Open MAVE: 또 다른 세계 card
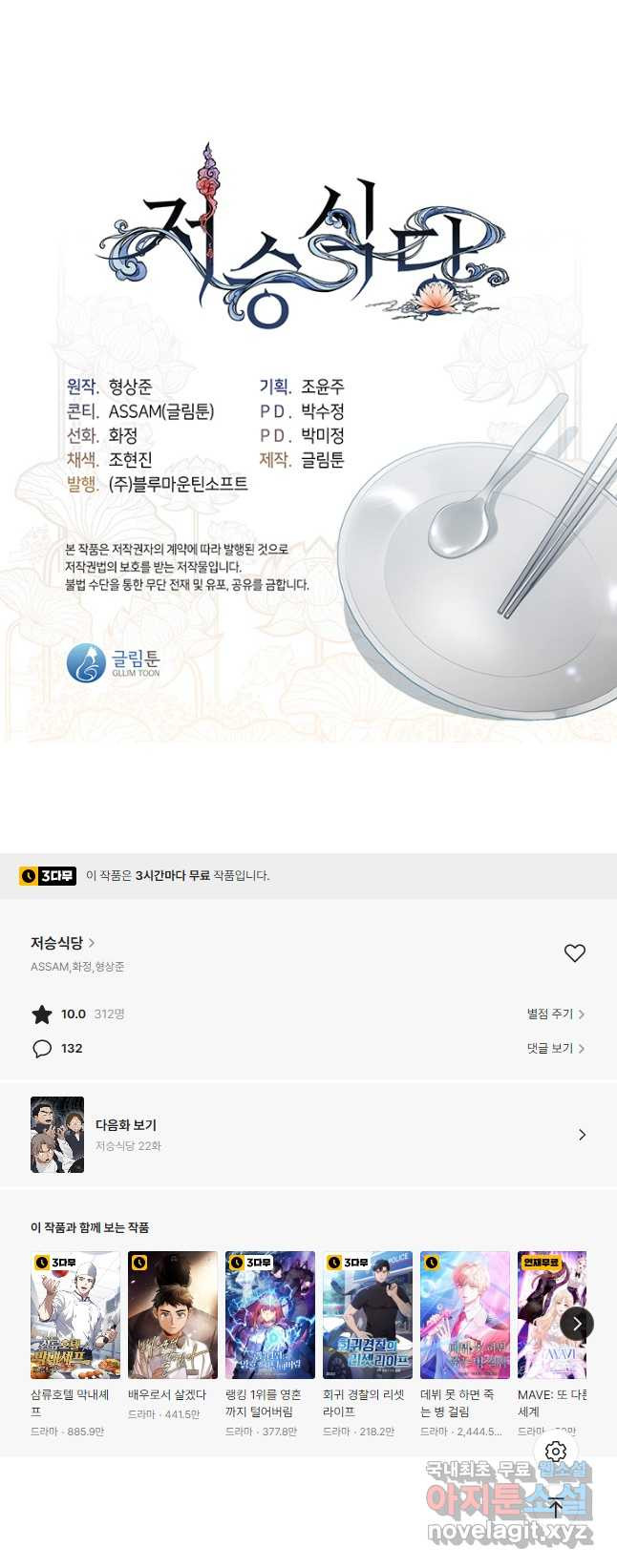617x1568 pixels. [552, 1346]
